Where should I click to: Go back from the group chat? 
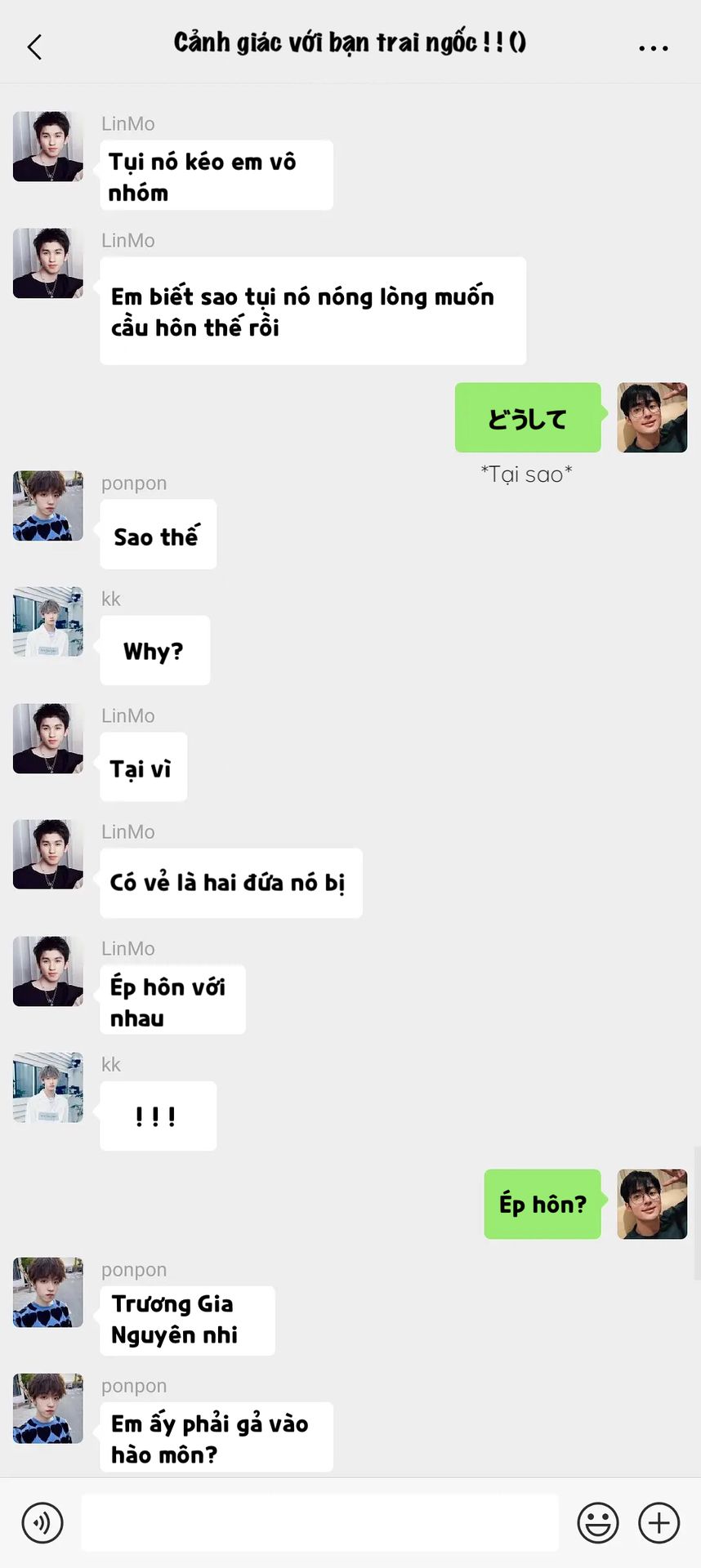click(x=34, y=47)
